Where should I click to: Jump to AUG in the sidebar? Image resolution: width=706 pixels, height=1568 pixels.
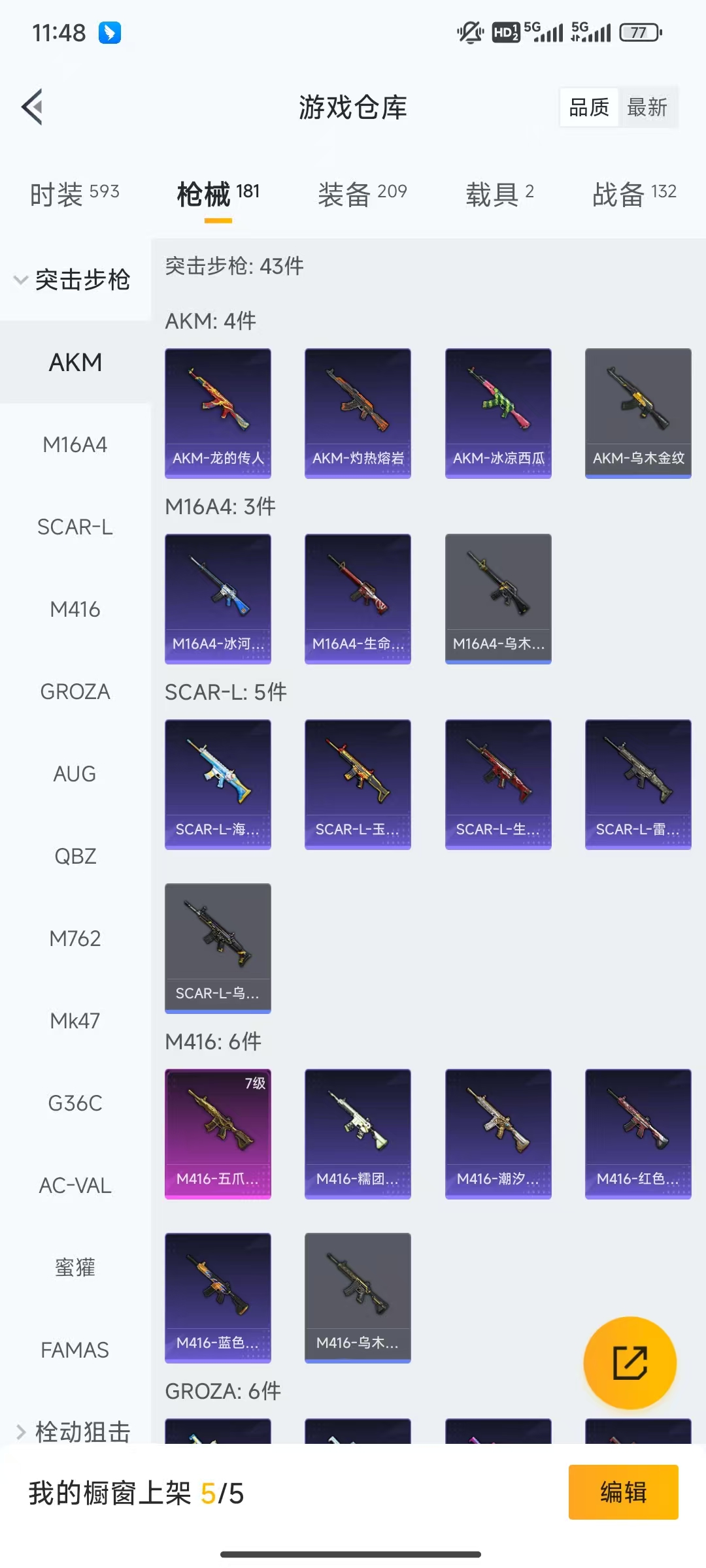75,774
